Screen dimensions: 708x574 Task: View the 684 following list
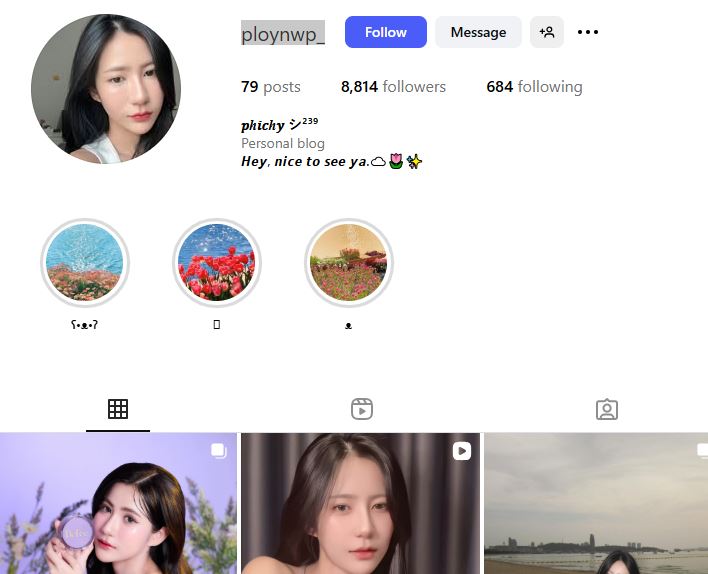click(534, 87)
